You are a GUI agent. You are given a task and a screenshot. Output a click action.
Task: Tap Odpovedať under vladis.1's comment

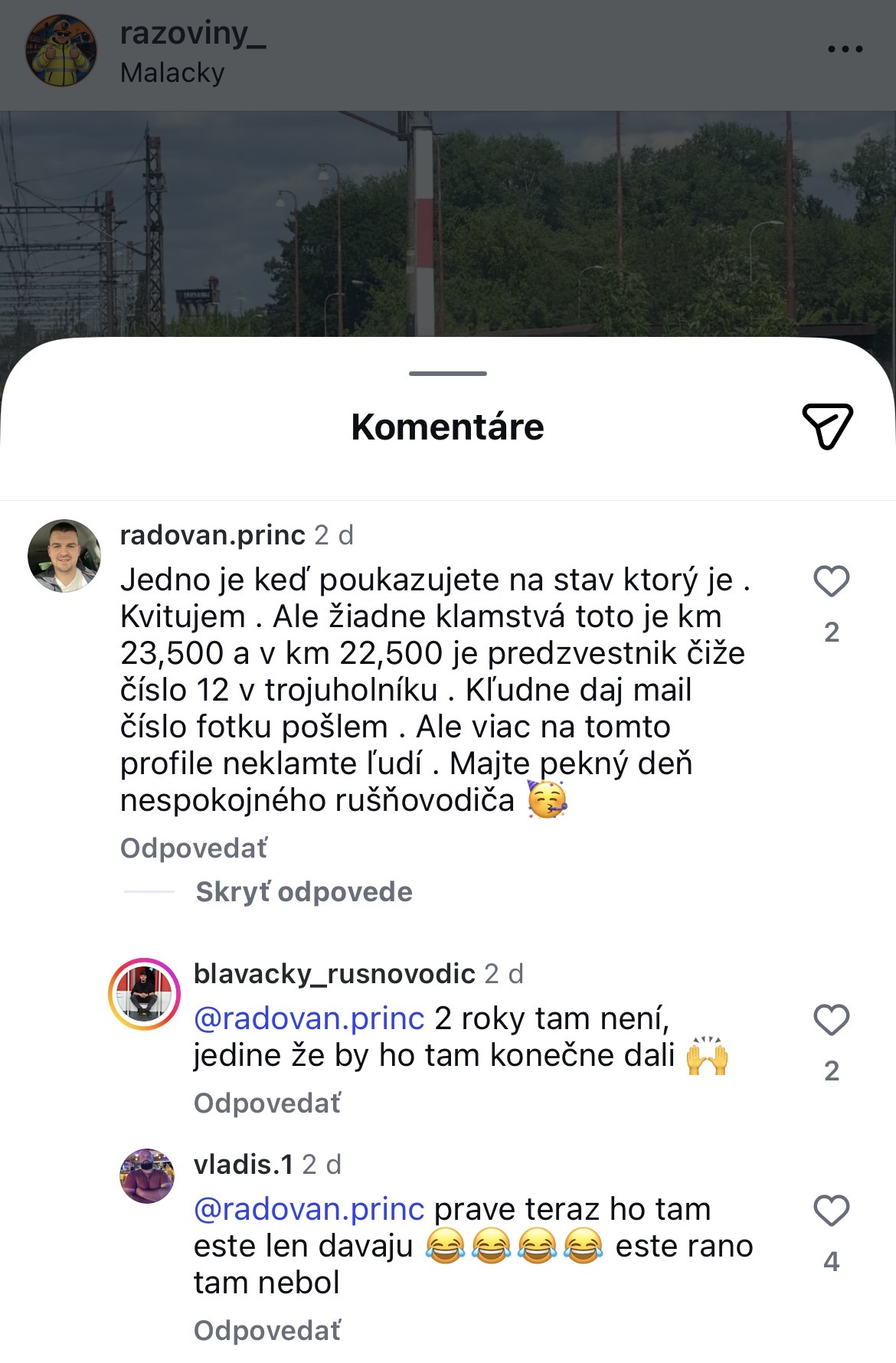pos(267,1331)
